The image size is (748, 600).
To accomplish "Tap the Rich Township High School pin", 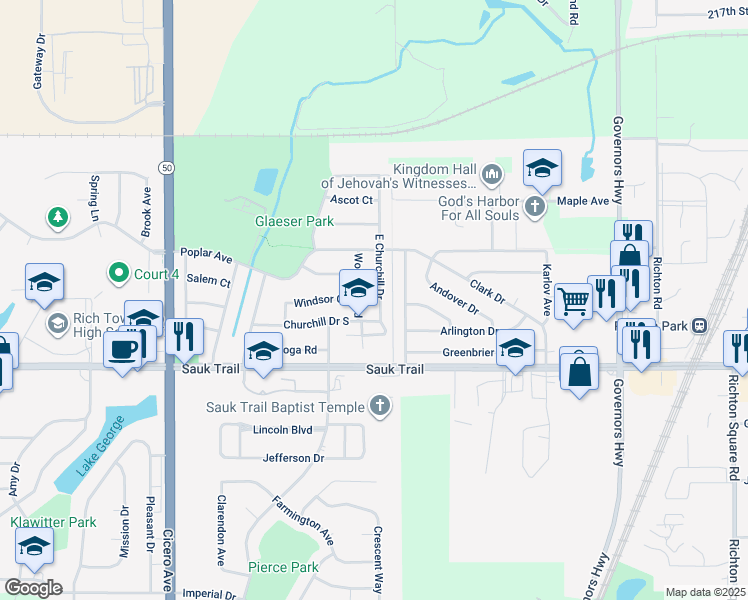I will [x=57, y=324].
